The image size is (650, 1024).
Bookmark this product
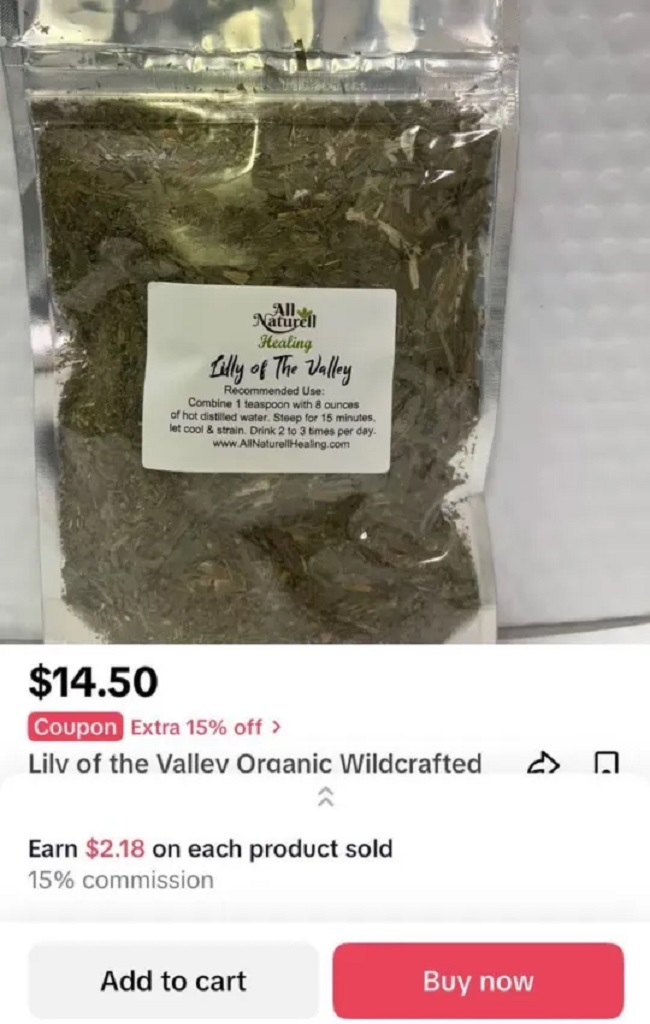[x=606, y=764]
